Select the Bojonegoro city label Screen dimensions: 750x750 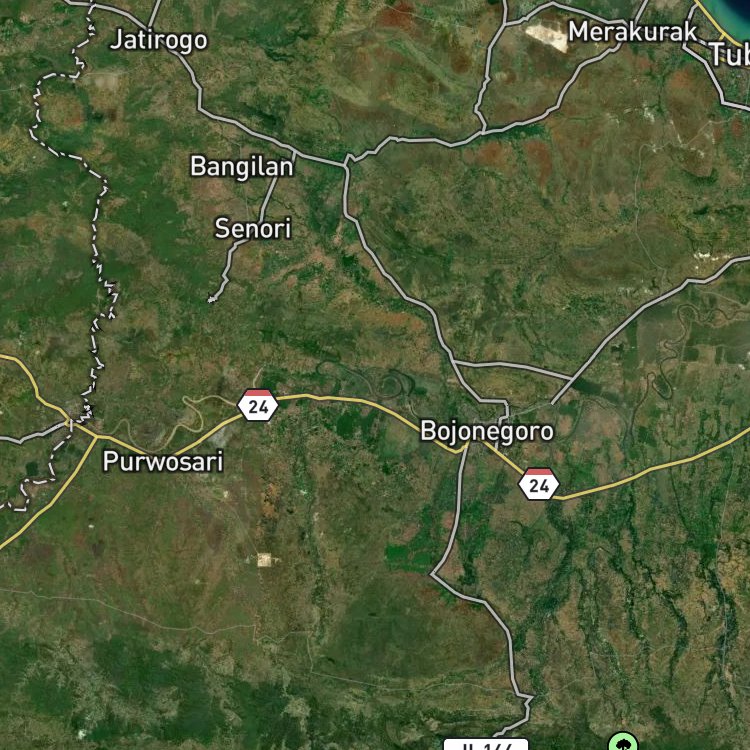click(x=487, y=431)
